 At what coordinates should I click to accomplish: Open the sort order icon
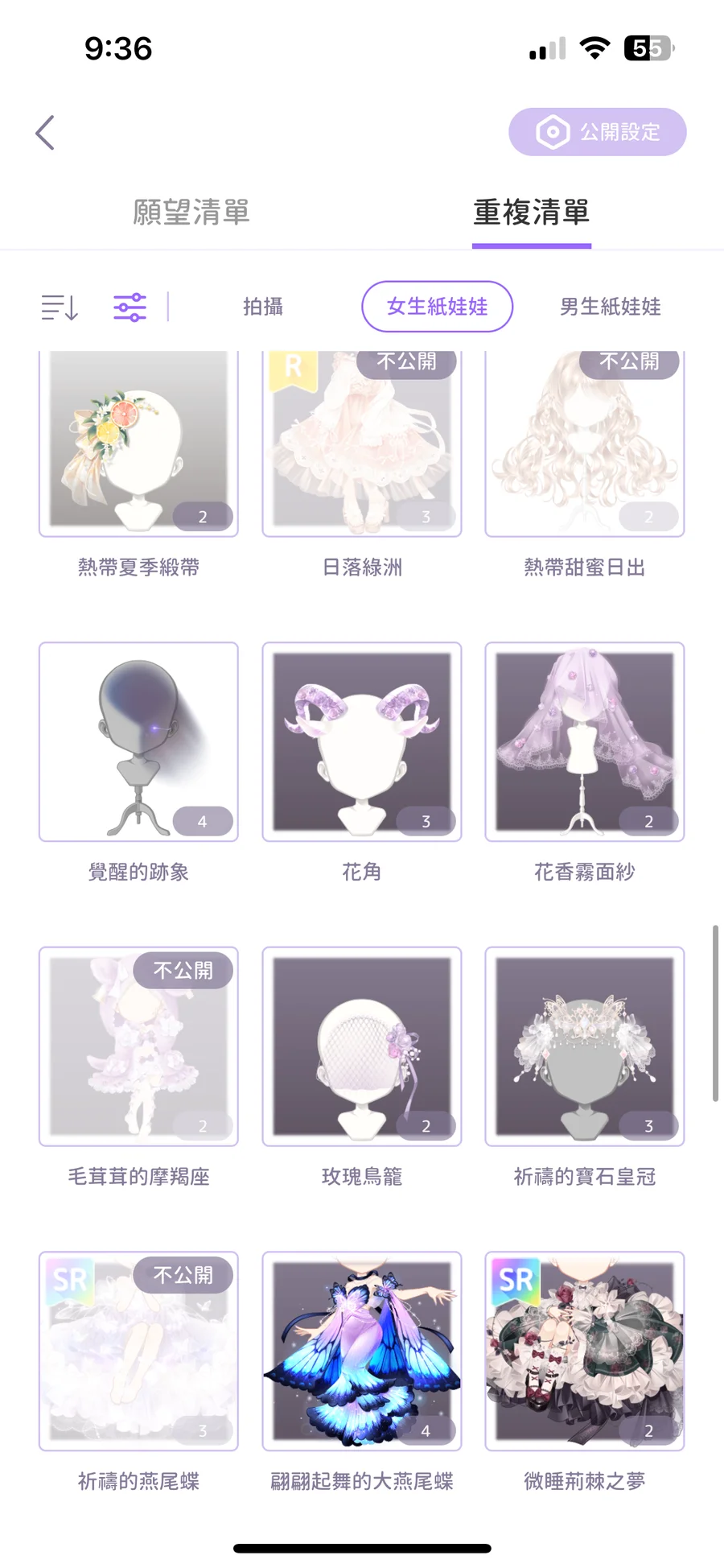click(60, 307)
